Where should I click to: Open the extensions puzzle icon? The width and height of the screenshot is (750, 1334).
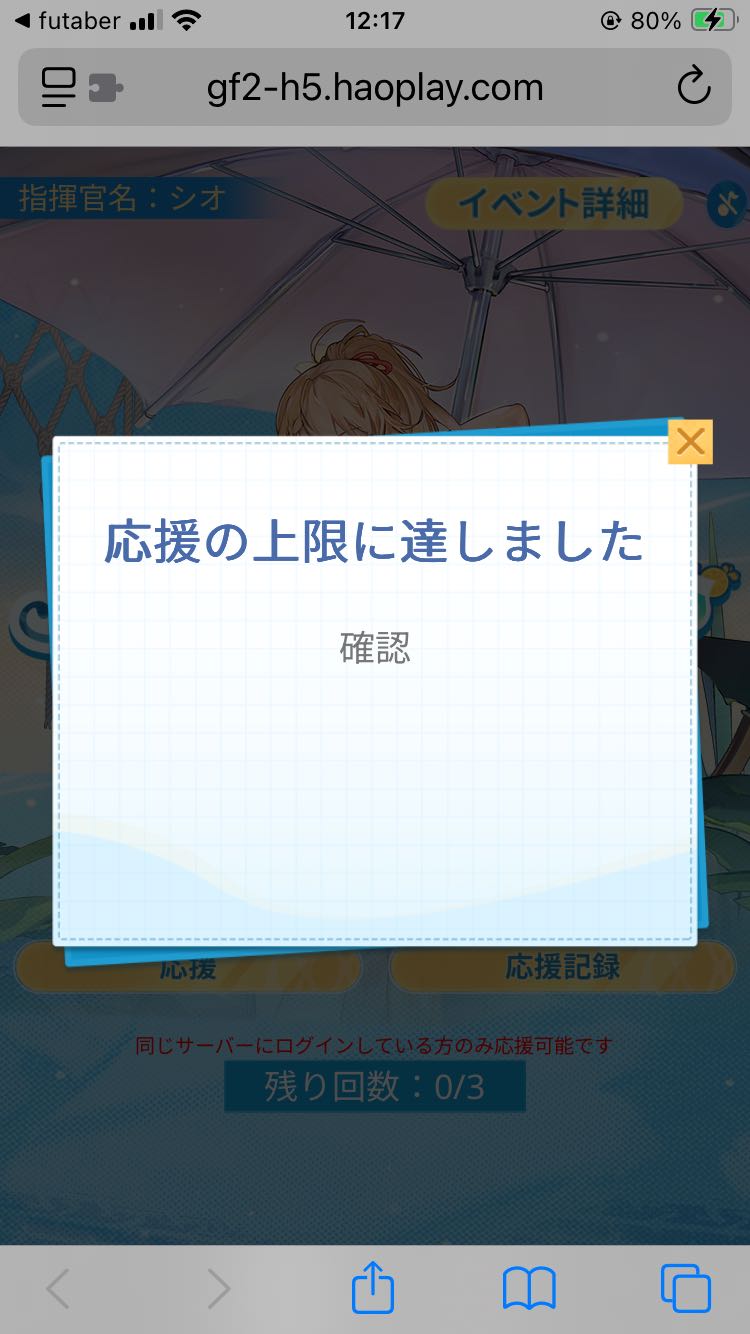[106, 88]
